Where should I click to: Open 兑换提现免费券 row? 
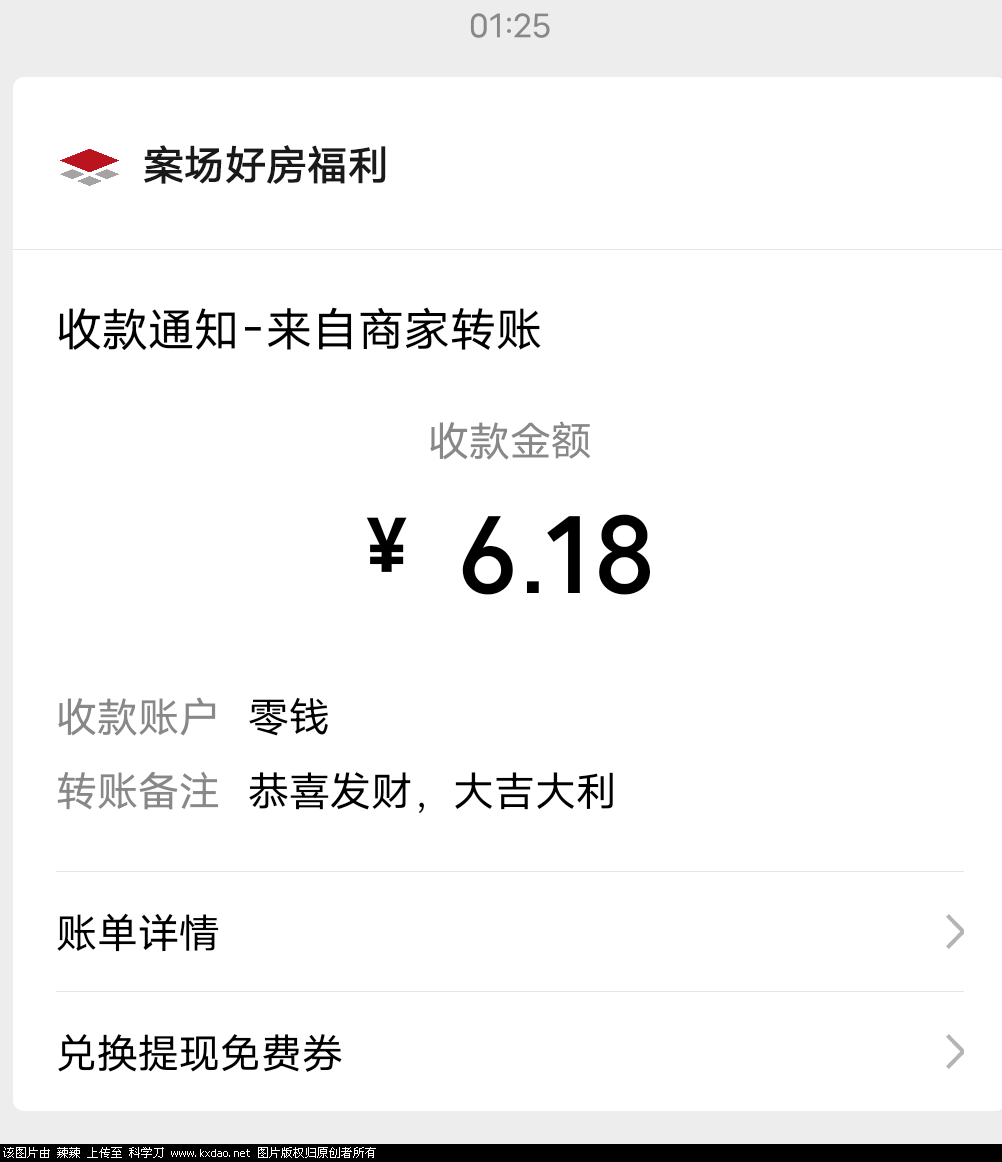508,1052
